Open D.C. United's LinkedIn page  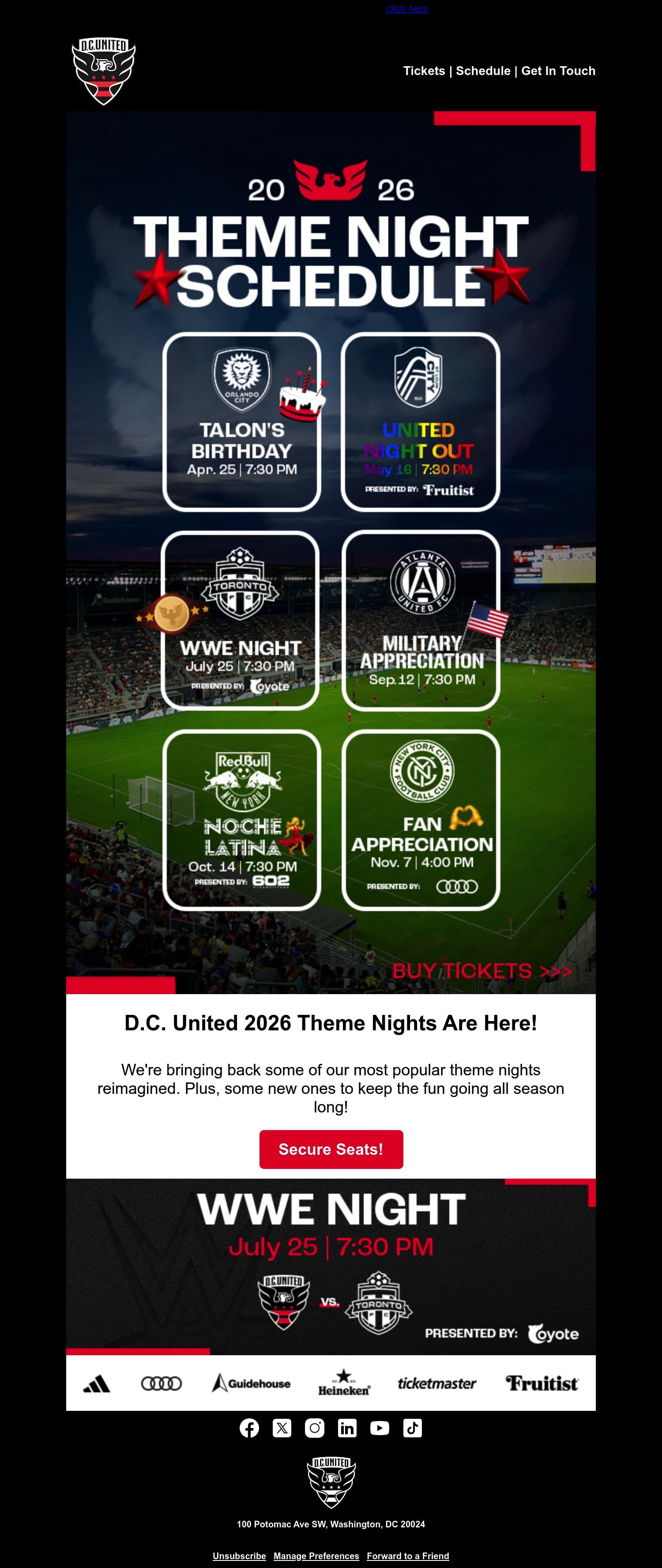click(x=347, y=1428)
